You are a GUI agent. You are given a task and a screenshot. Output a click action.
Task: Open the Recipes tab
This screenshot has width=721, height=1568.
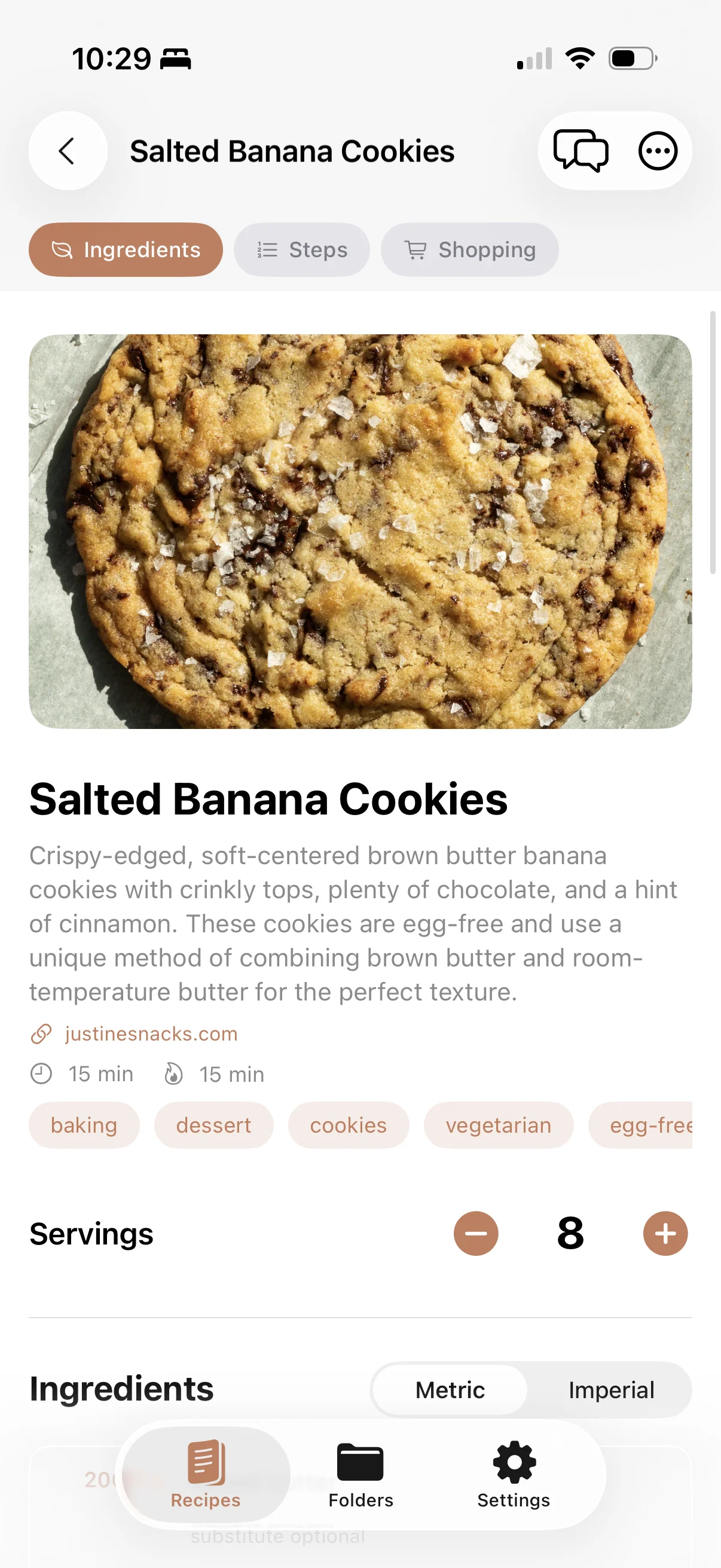206,1474
